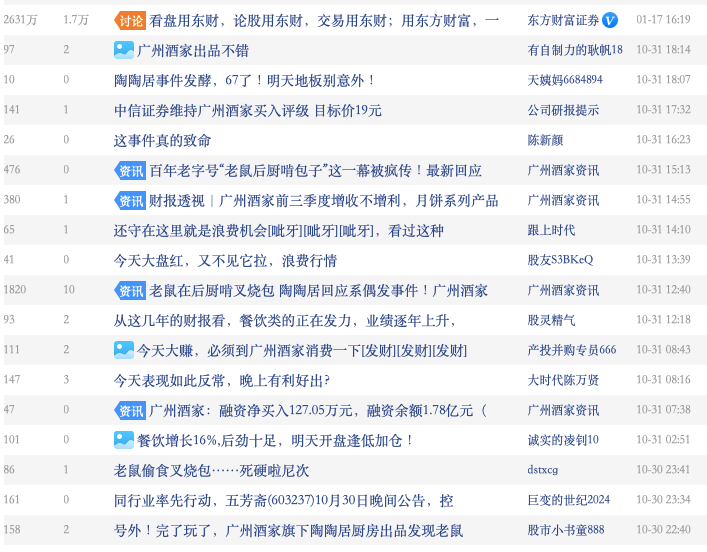The height and width of the screenshot is (552, 707).
Task: Open the post 今天表现如此反常
Action: pyautogui.click(x=221, y=380)
